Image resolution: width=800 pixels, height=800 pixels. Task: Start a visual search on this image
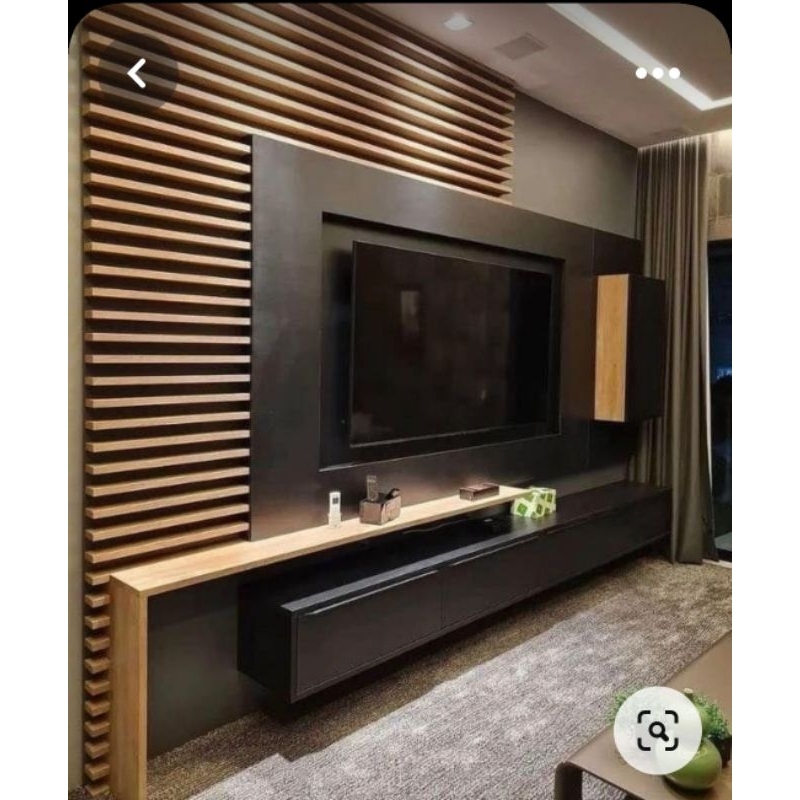pos(657,730)
